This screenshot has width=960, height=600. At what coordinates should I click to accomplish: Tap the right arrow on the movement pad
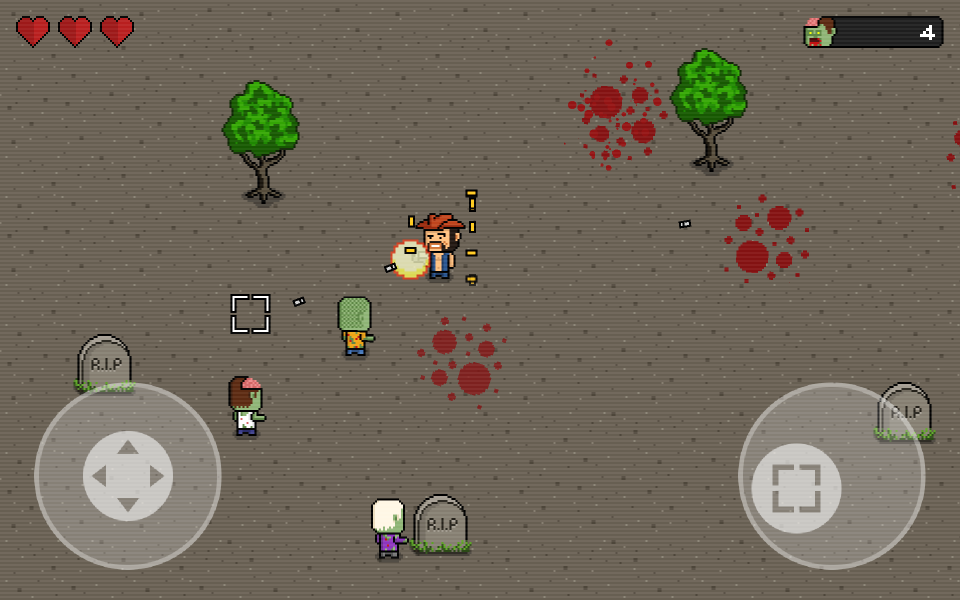point(157,476)
